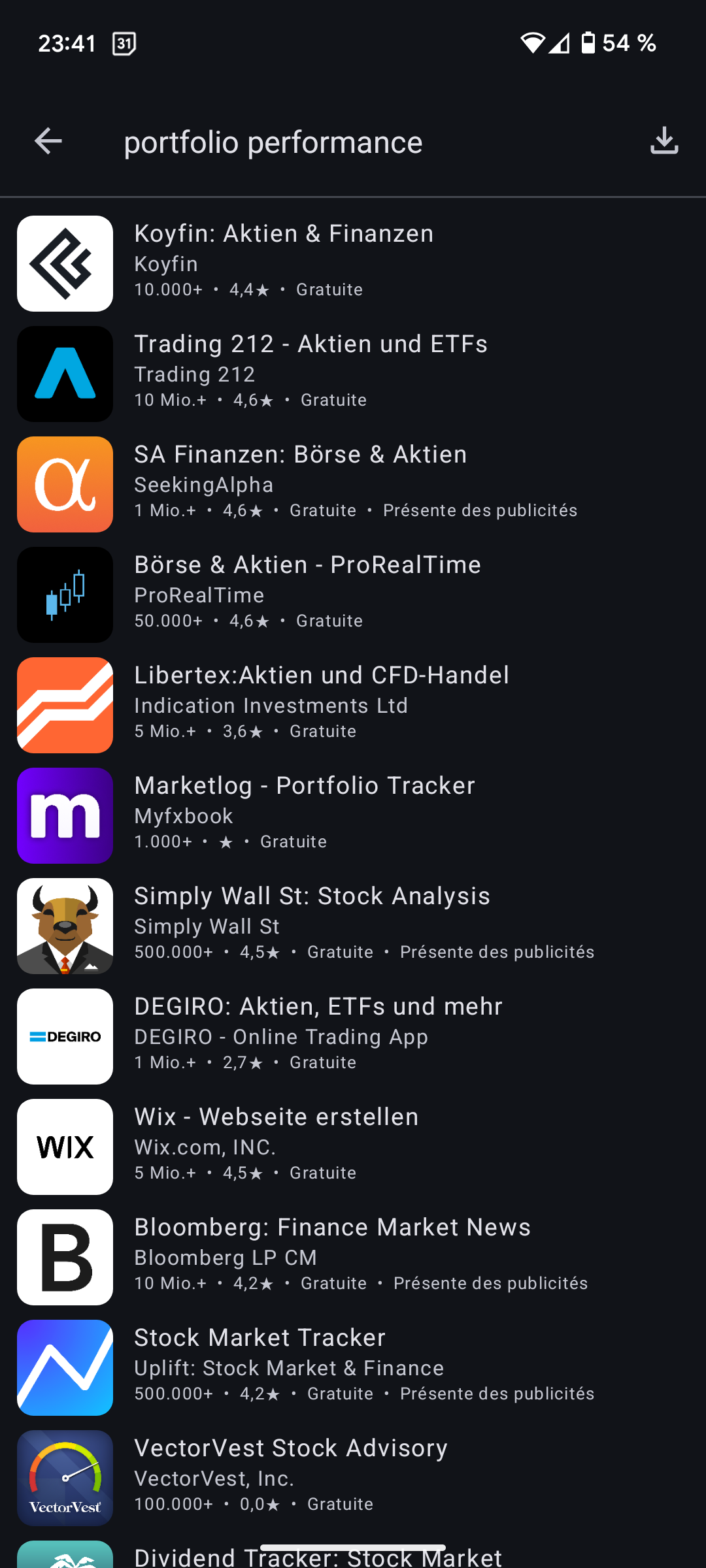The image size is (706, 1568).
Task: View DEGIRO: Aktien, ETFs und mehr
Action: (x=318, y=1036)
